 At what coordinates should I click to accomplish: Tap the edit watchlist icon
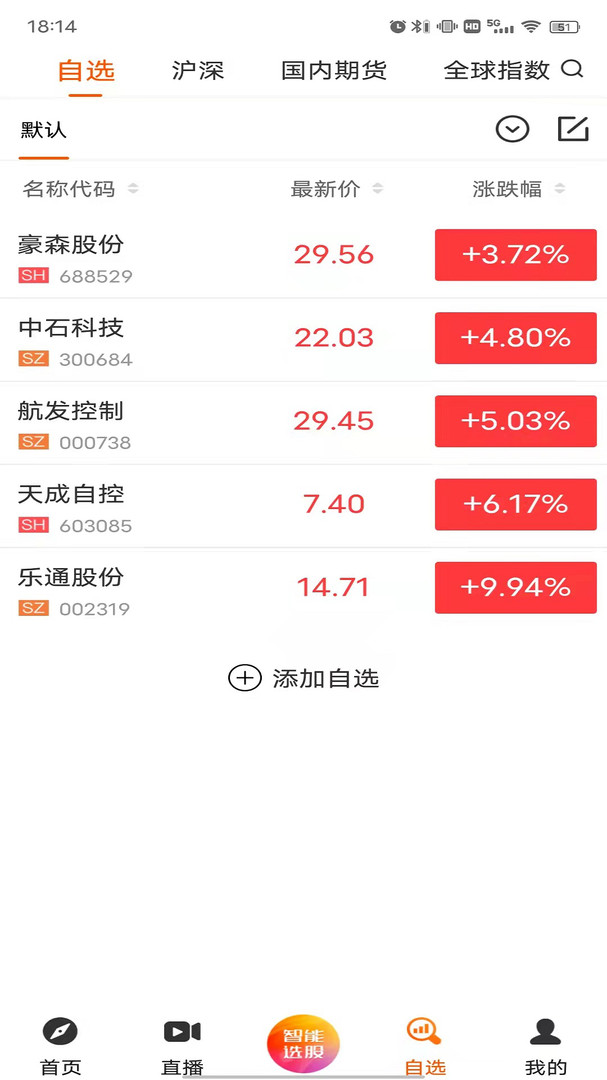pos(572,129)
